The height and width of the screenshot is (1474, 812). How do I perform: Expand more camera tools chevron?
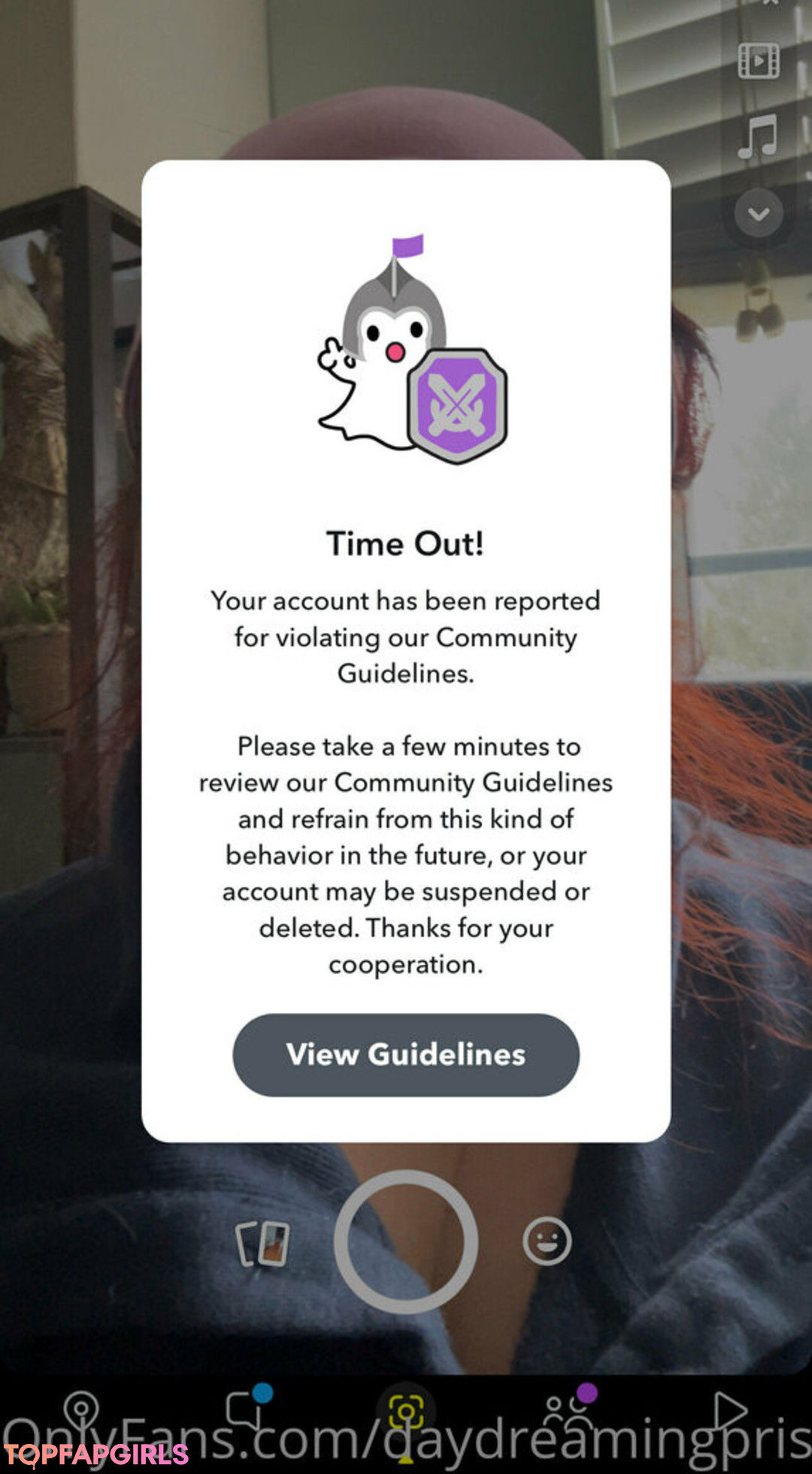tap(758, 214)
